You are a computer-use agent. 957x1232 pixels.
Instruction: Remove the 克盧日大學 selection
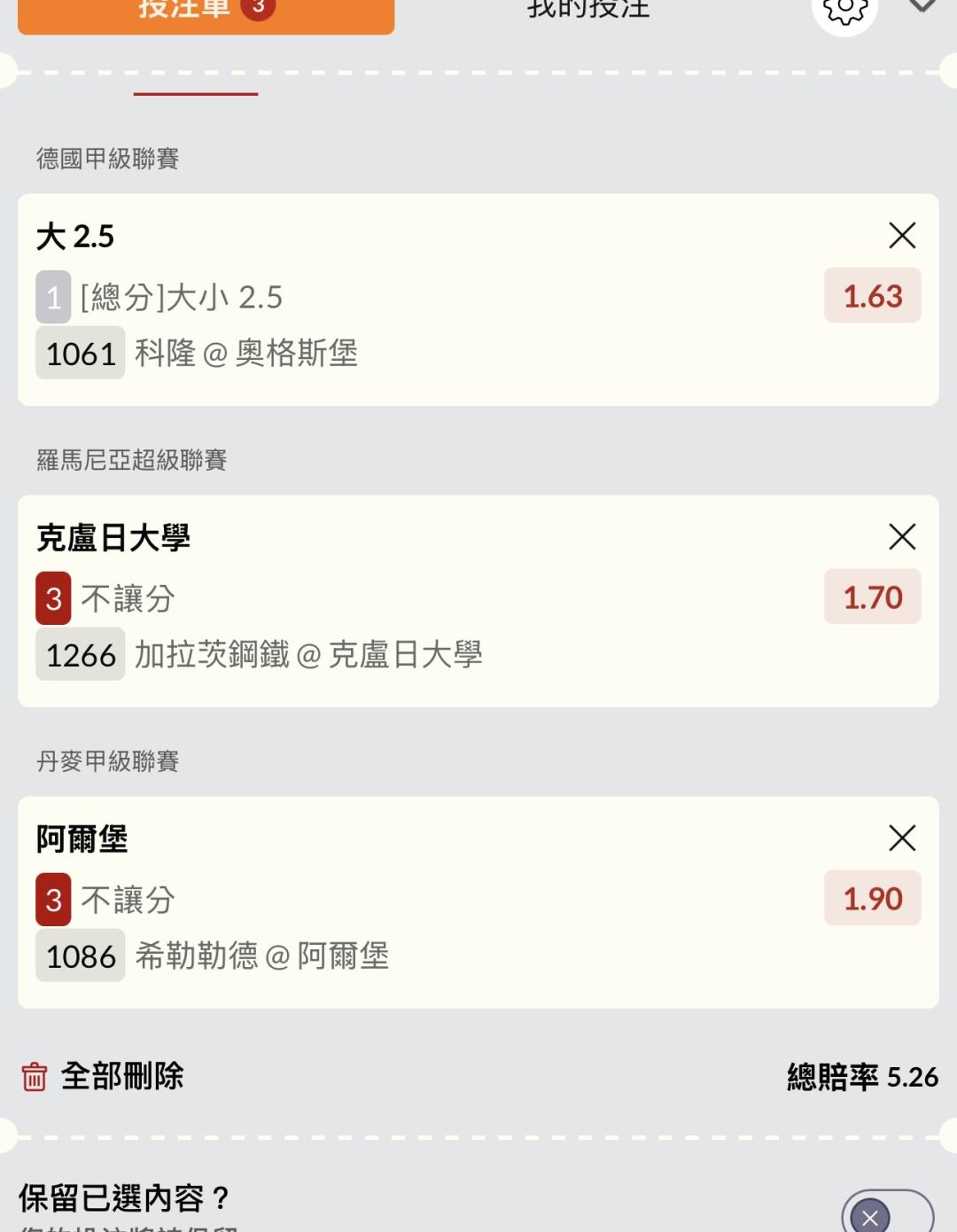(902, 537)
